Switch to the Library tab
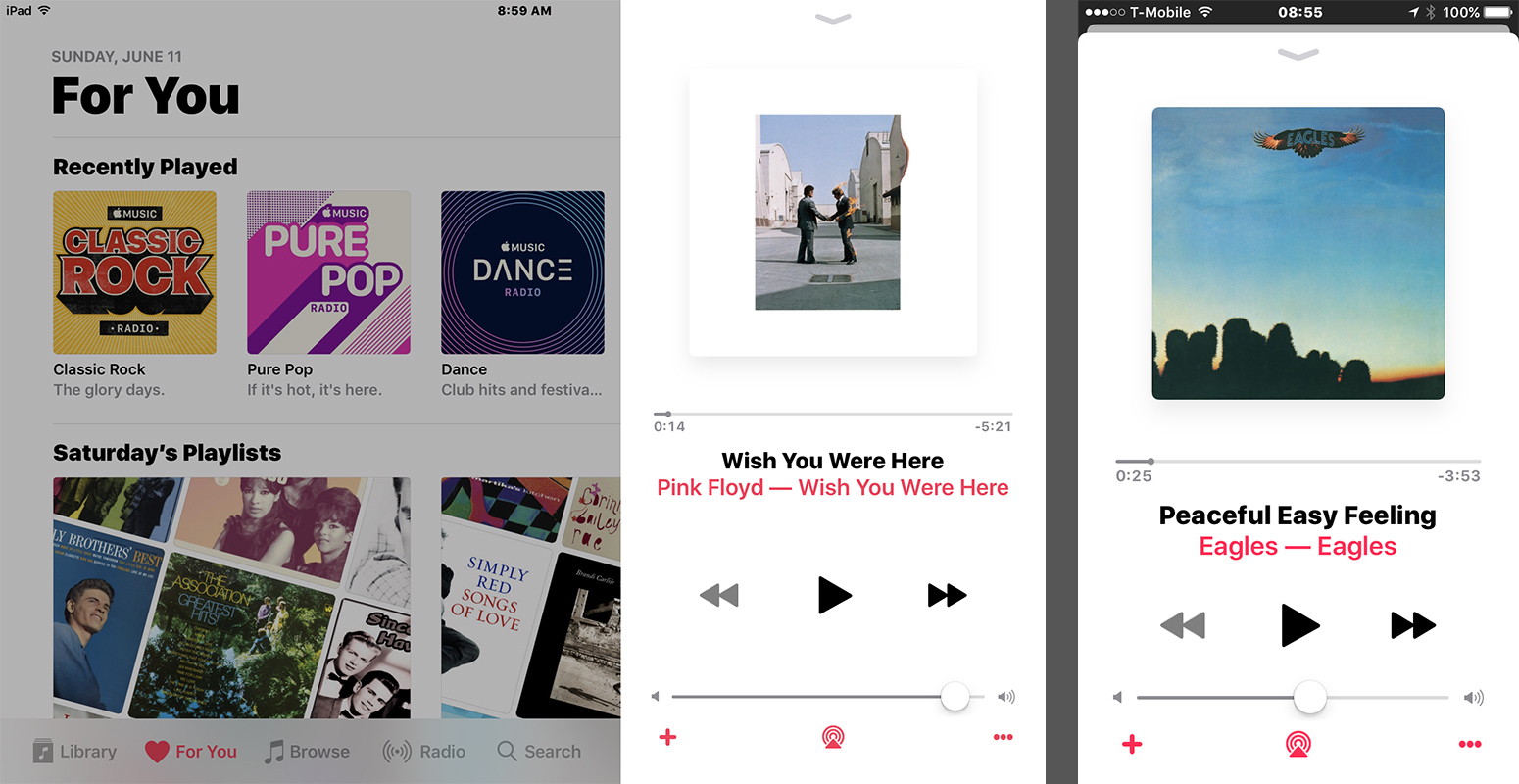The height and width of the screenshot is (784, 1519). click(74, 752)
